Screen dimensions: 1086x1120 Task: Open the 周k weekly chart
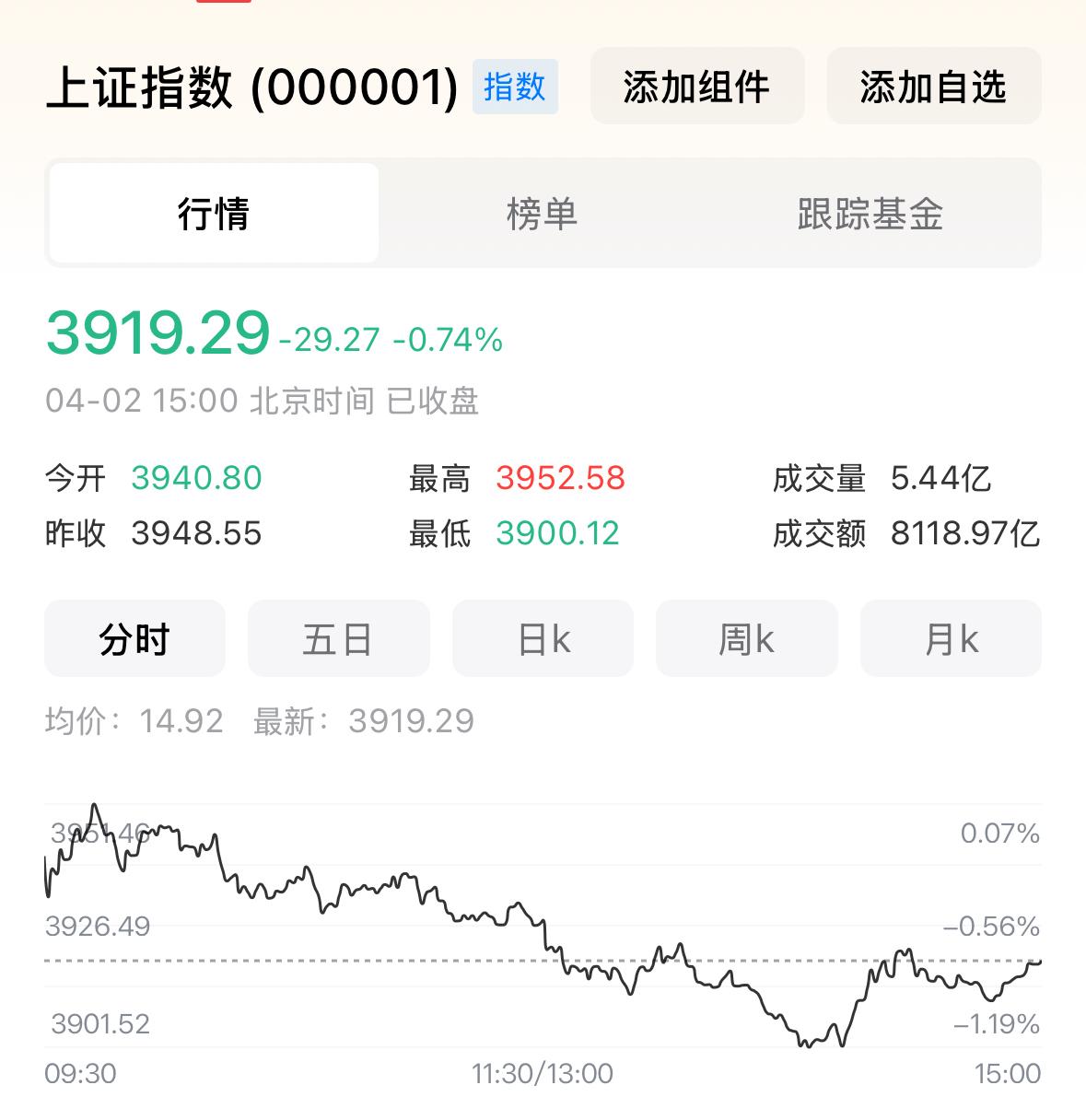746,638
